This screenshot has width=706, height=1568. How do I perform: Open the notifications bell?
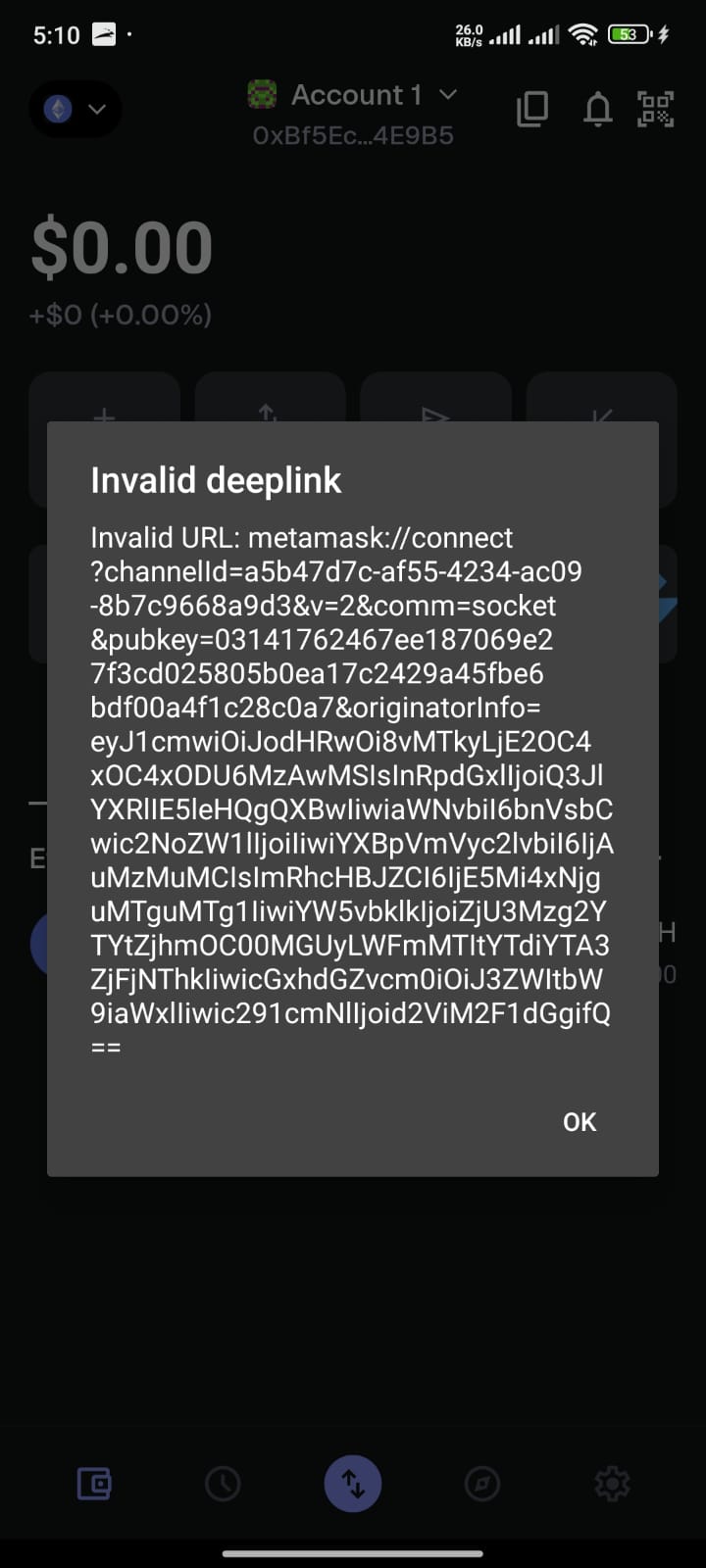(x=597, y=109)
